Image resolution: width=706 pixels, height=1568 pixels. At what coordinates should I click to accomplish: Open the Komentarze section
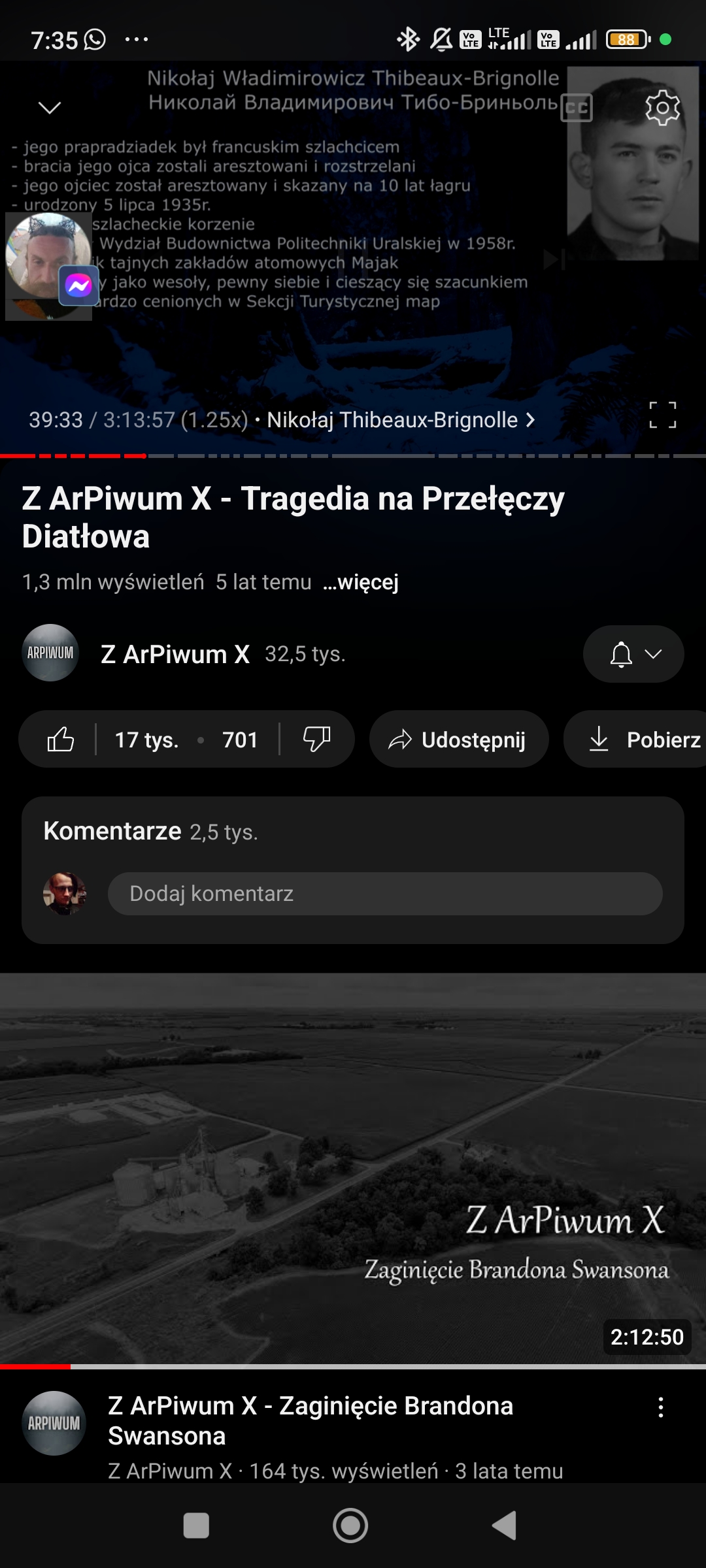coord(150,832)
